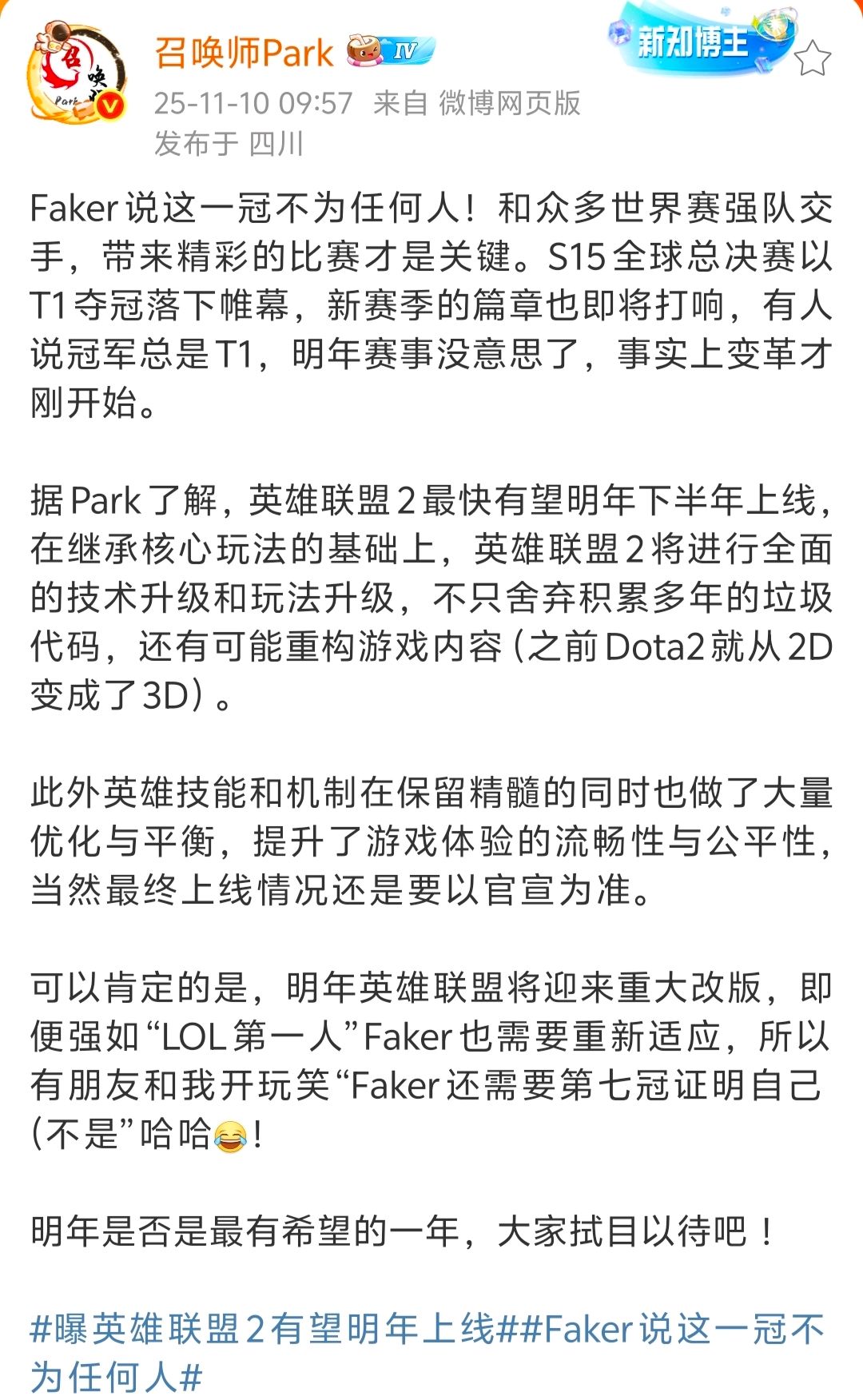This screenshot has width=863, height=1400.
Task: Tap the star icon to favorite the post
Action: tap(813, 59)
